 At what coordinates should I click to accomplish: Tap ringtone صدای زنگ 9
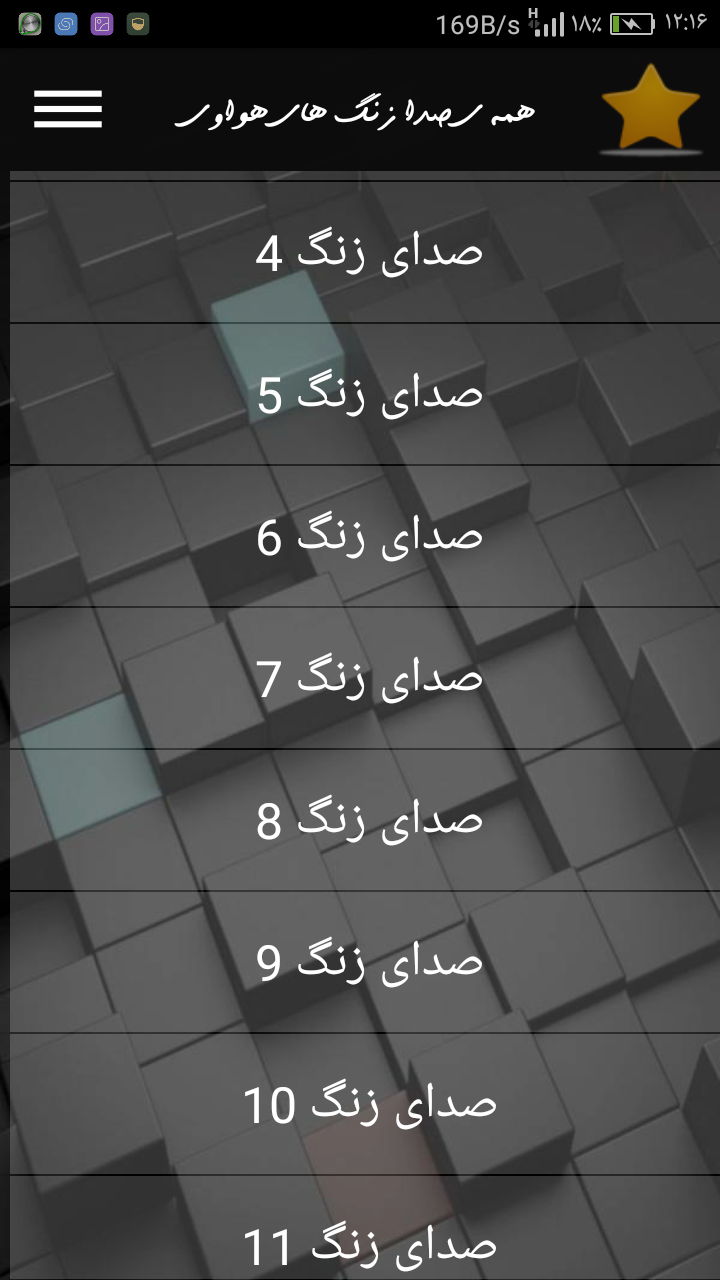tap(365, 962)
